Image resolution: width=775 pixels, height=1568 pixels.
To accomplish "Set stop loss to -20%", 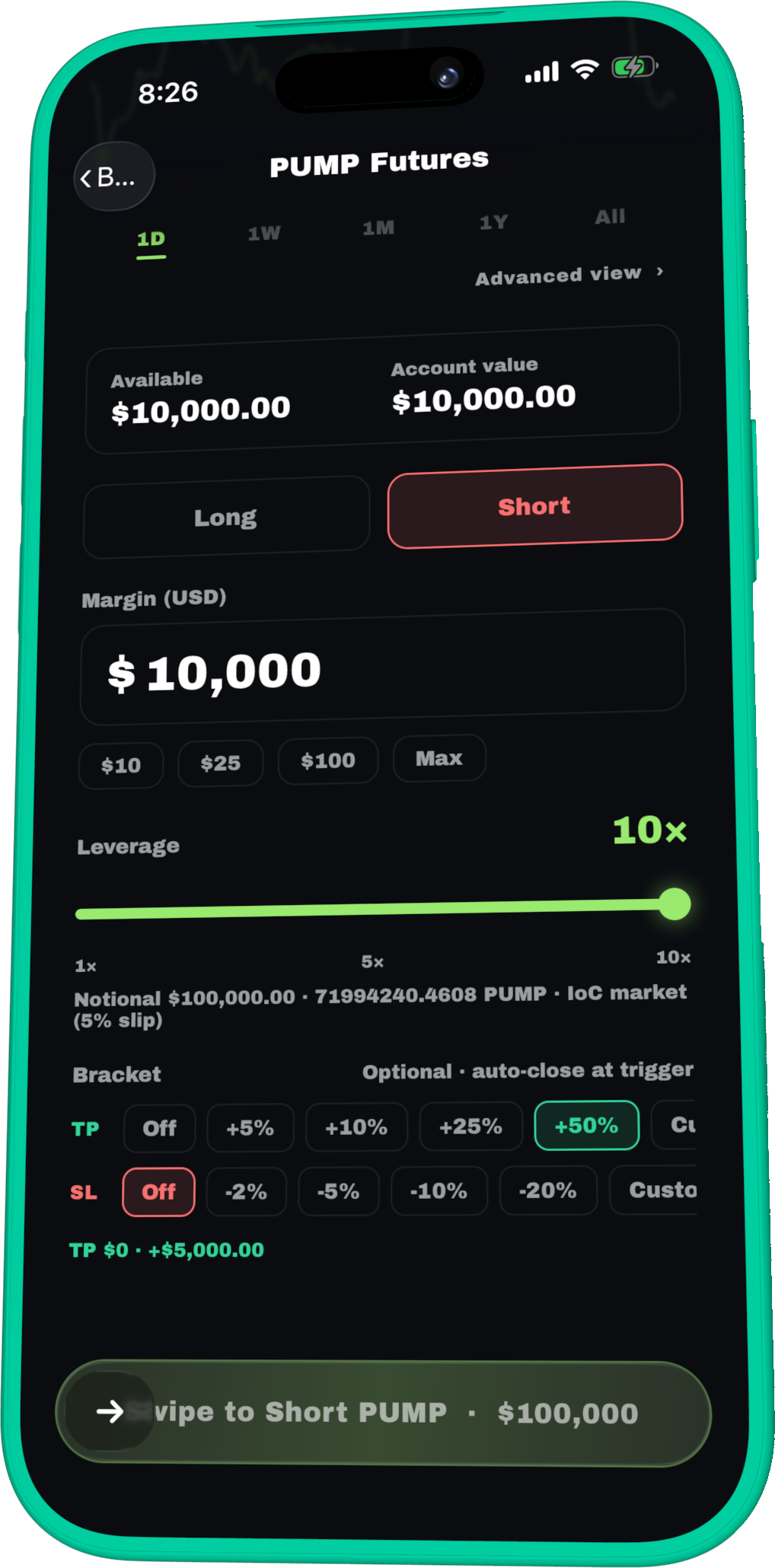I will coord(548,1190).
